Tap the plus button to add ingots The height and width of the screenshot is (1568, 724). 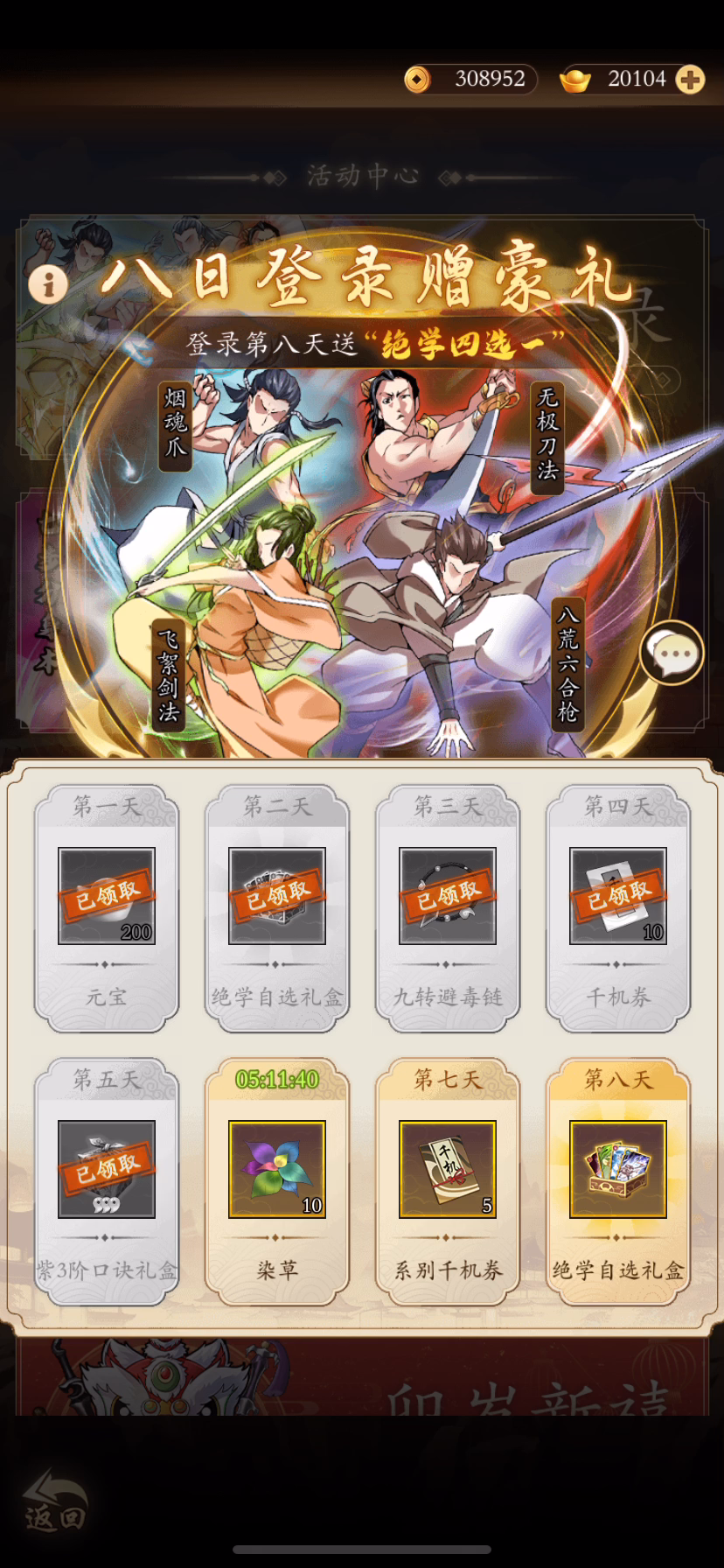(x=690, y=80)
